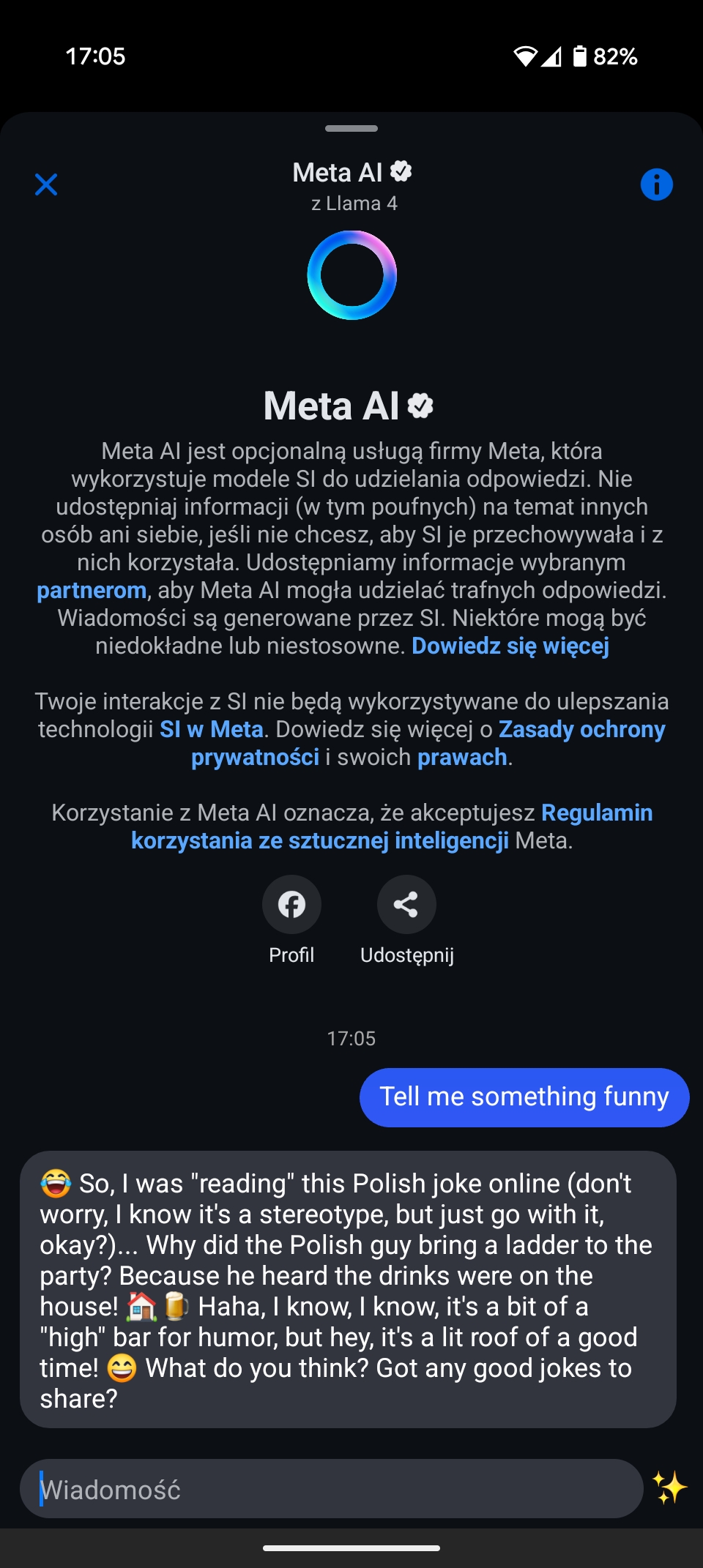Close the Meta AI chat
Viewport: 703px width, 1568px height.
pyautogui.click(x=46, y=184)
